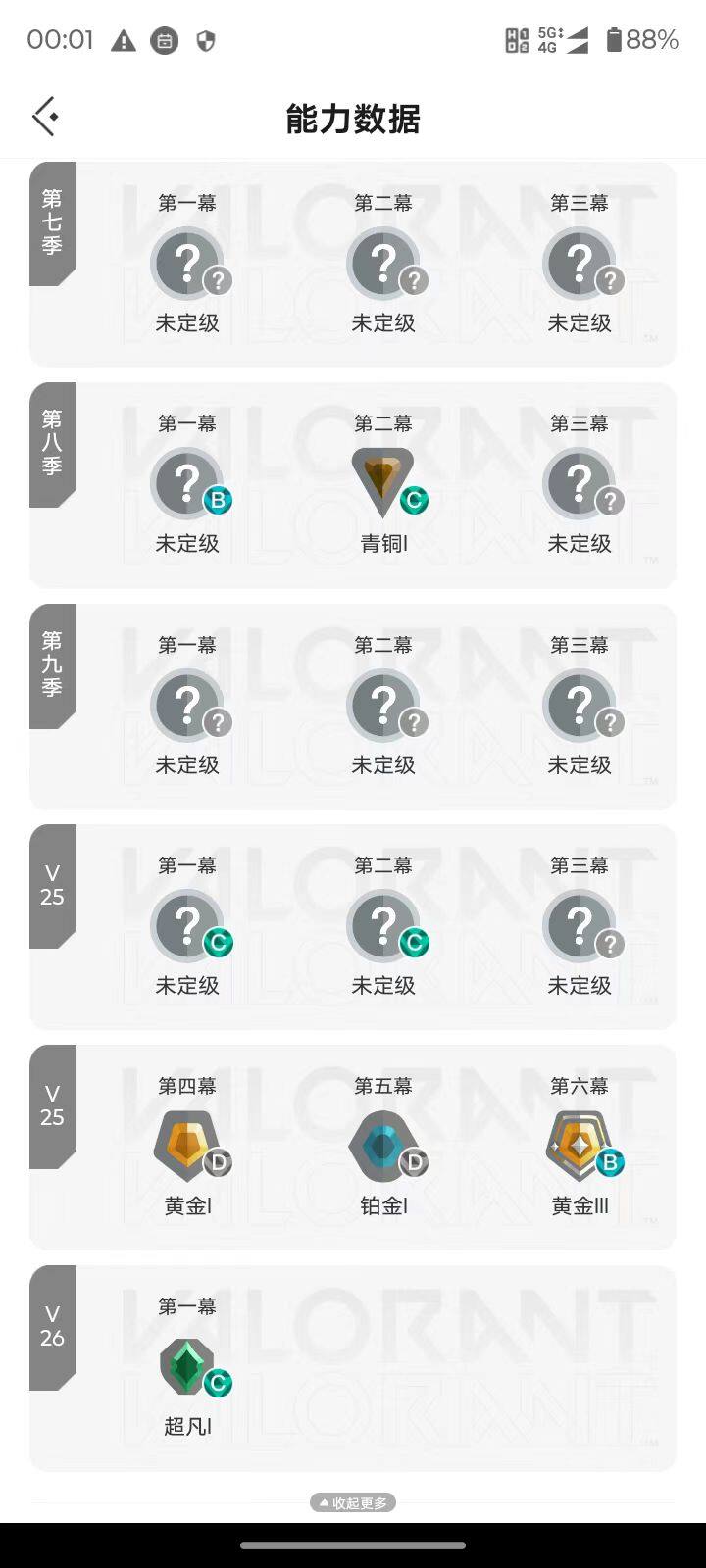The image size is (706, 1568).
Task: Click the shield icon in the status bar
Action: (207, 41)
